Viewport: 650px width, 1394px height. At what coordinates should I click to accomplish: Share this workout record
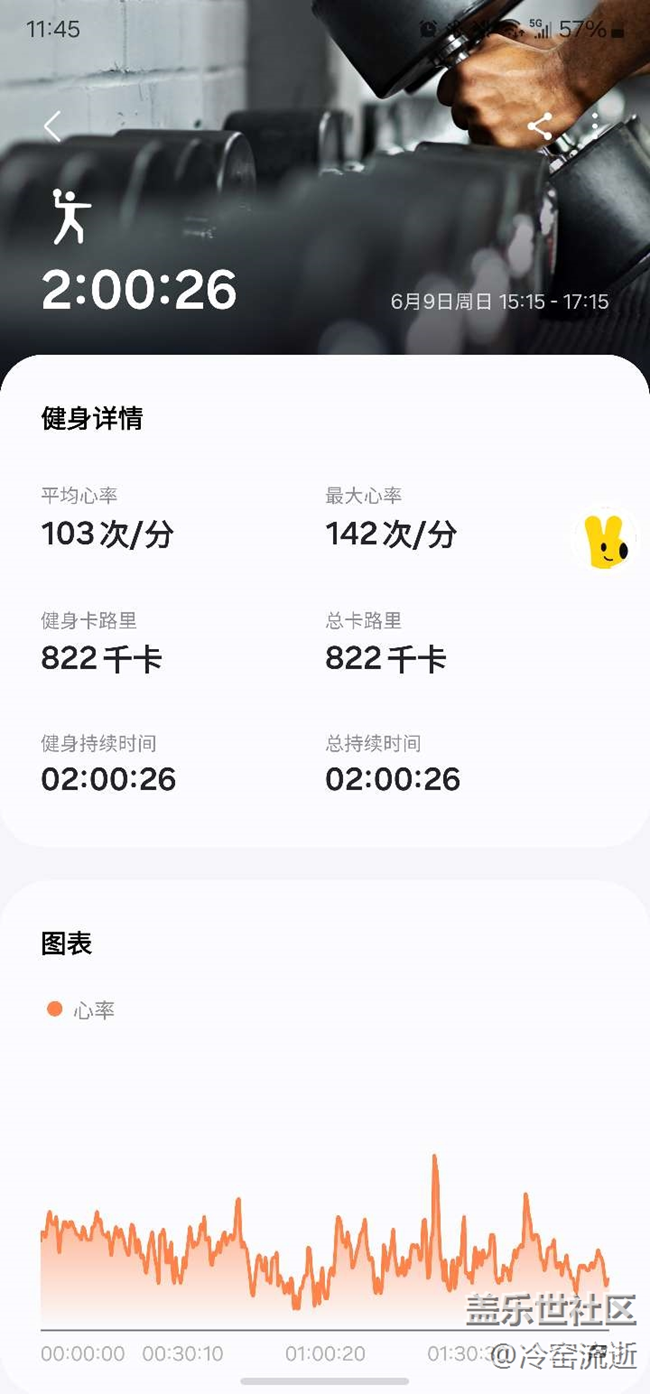click(540, 127)
